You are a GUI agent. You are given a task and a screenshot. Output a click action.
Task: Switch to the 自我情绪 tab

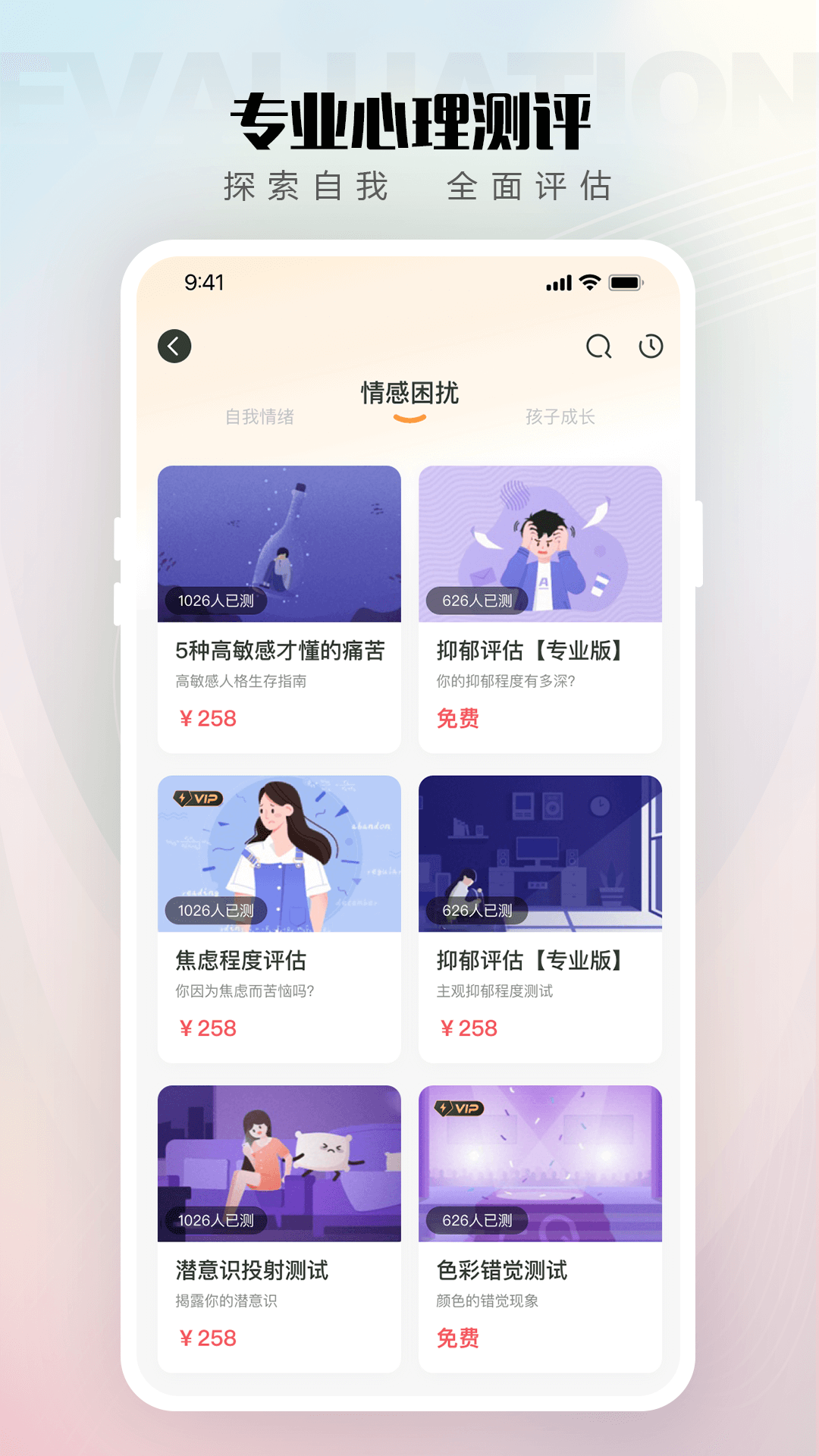[261, 417]
